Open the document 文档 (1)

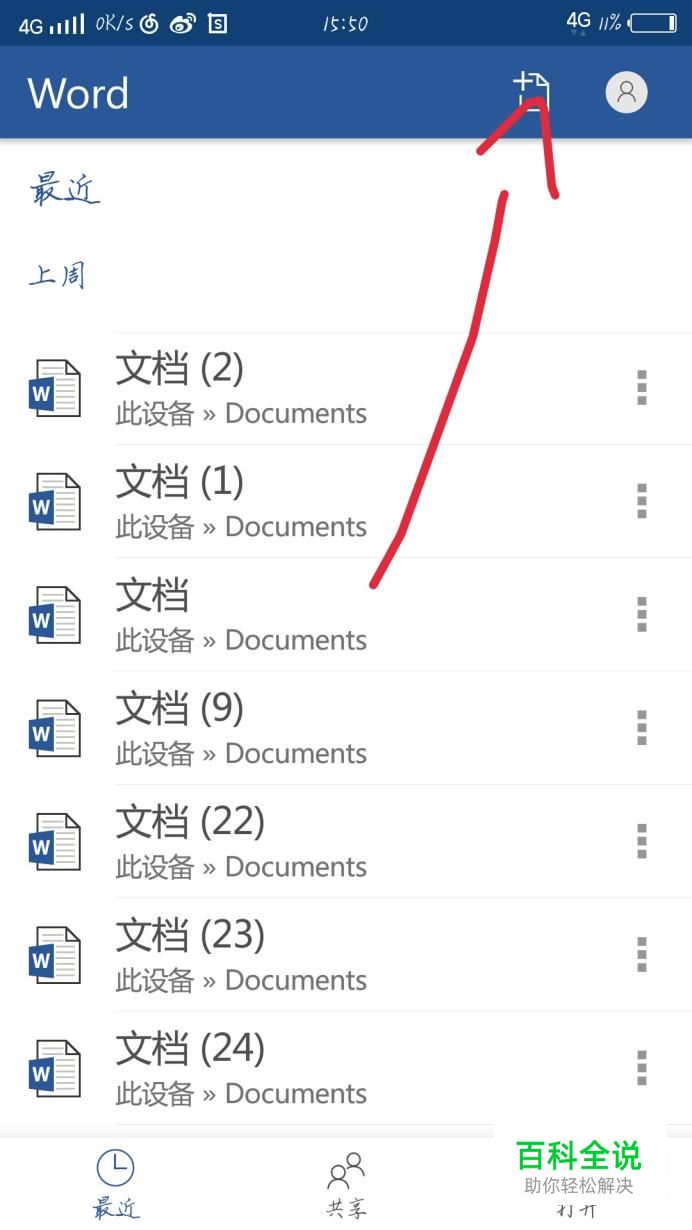346,502
